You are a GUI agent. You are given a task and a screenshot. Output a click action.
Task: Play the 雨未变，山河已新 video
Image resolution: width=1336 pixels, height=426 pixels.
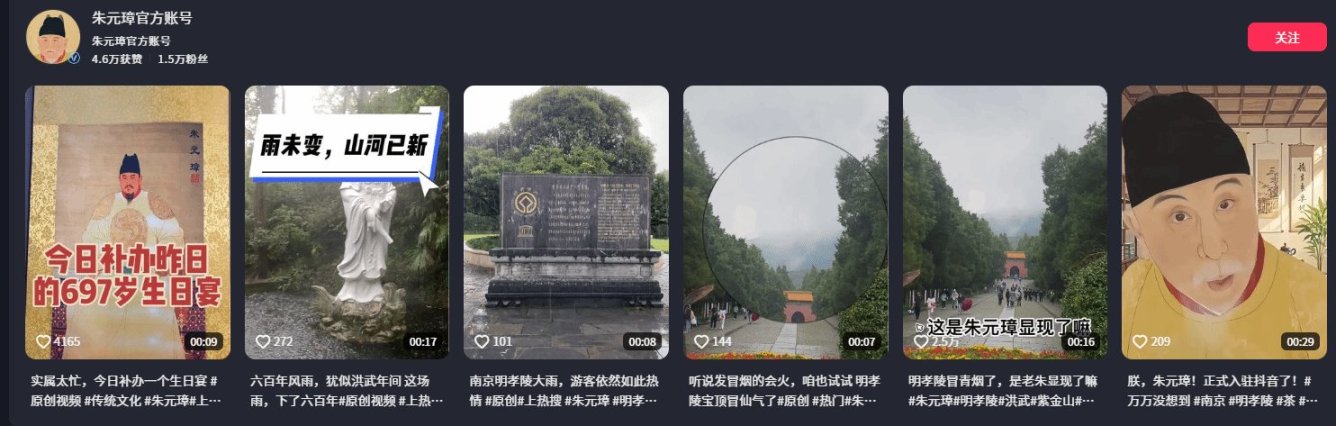[x=347, y=222]
